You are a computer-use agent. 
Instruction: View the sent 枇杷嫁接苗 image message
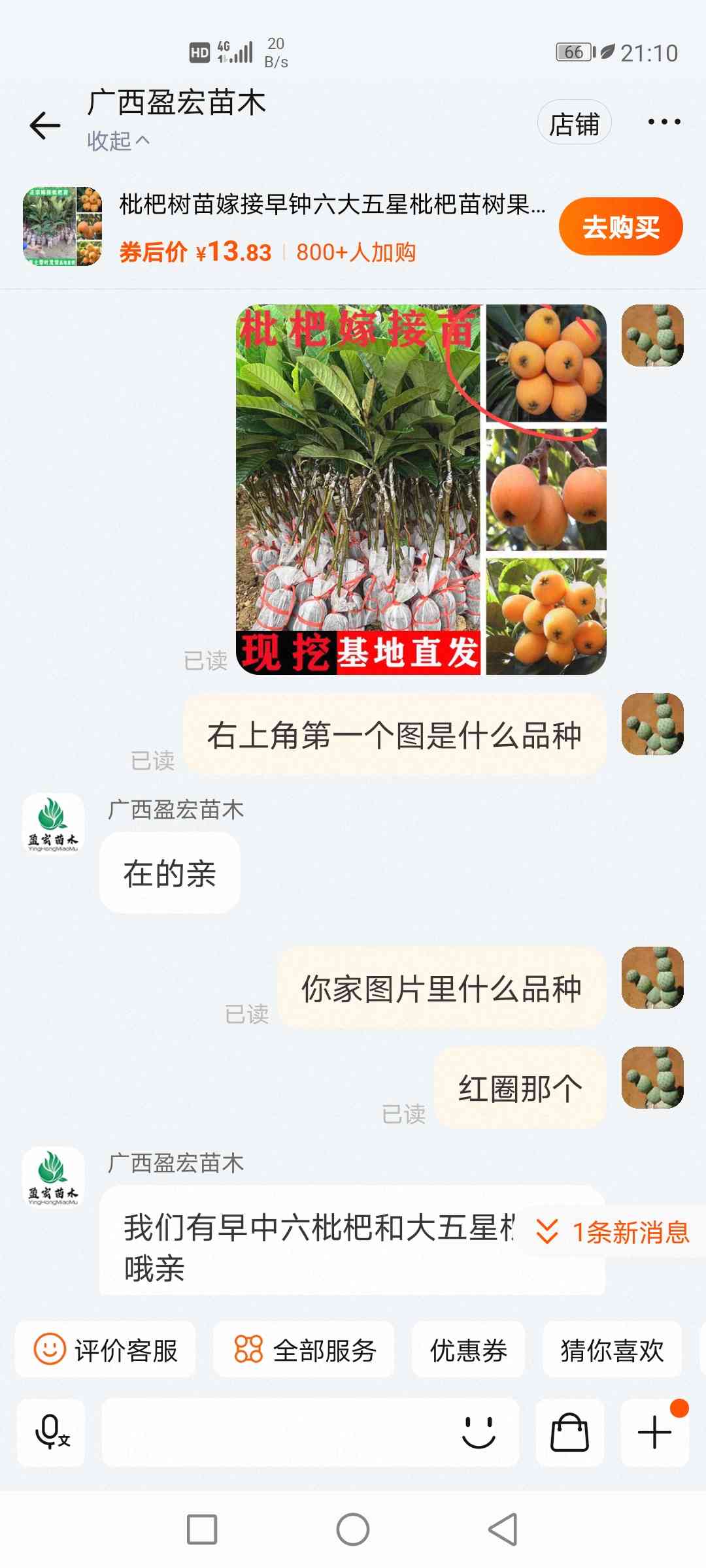pos(421,489)
